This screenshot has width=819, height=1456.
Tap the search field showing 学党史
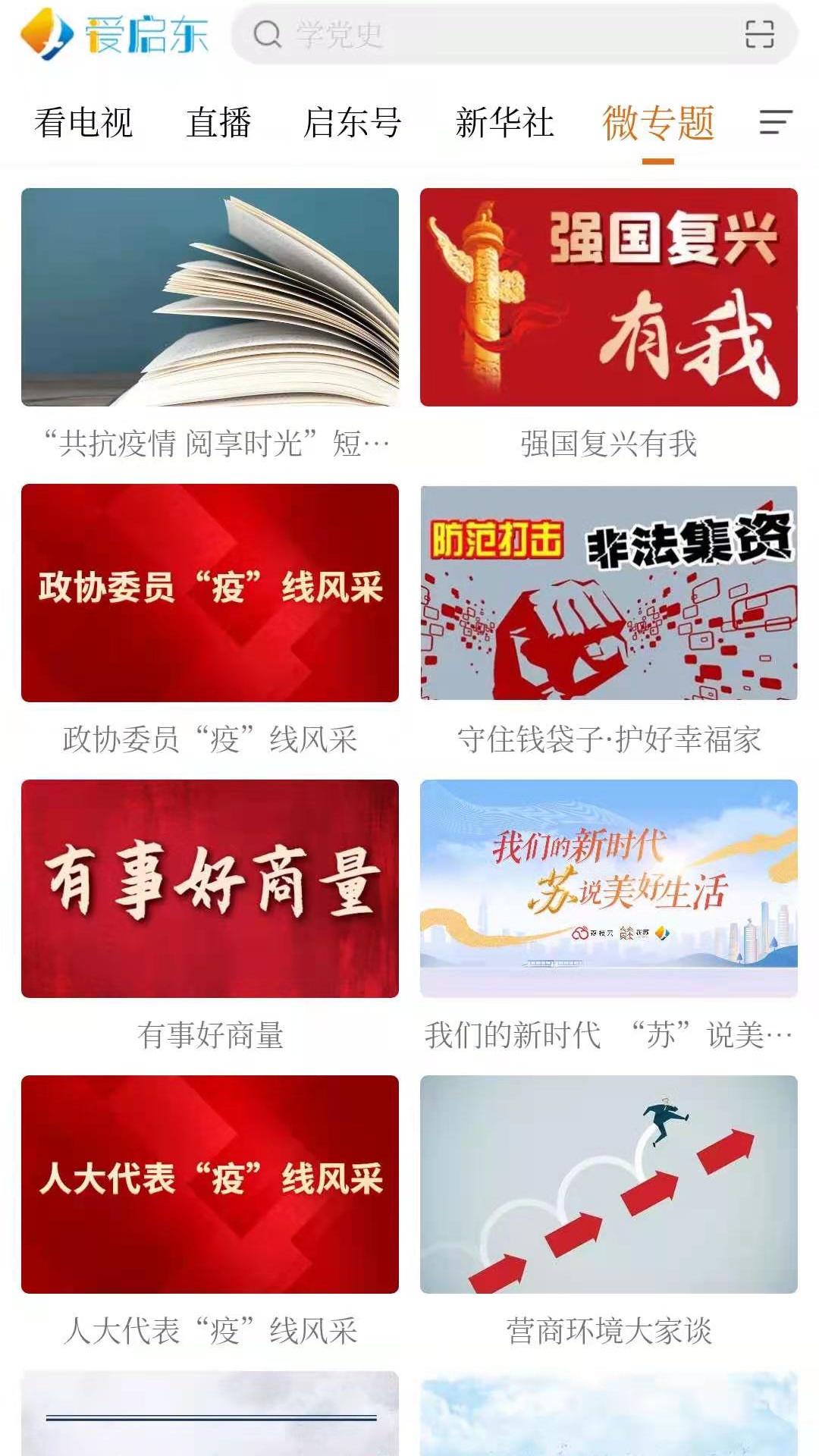[x=493, y=34]
